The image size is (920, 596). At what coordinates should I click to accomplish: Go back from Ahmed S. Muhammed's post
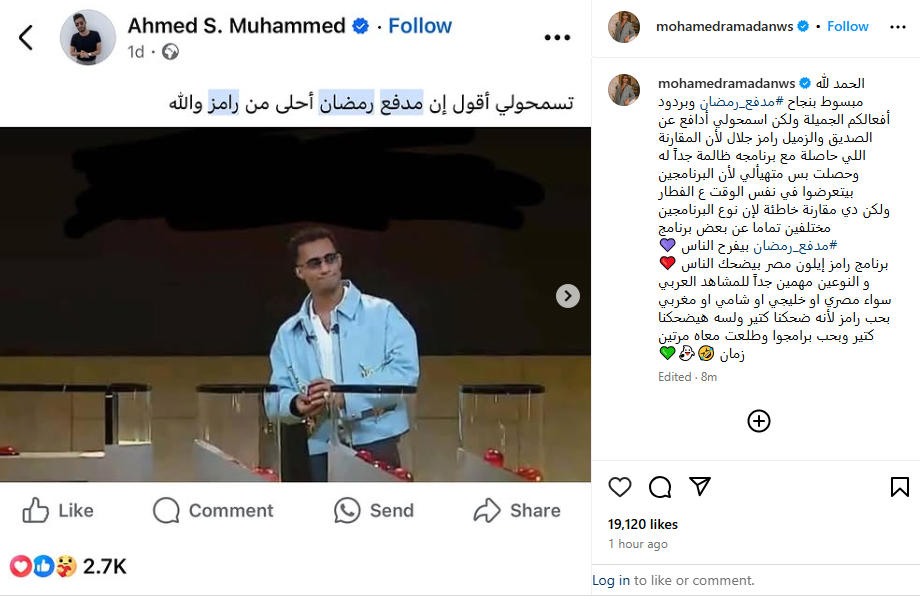point(26,38)
